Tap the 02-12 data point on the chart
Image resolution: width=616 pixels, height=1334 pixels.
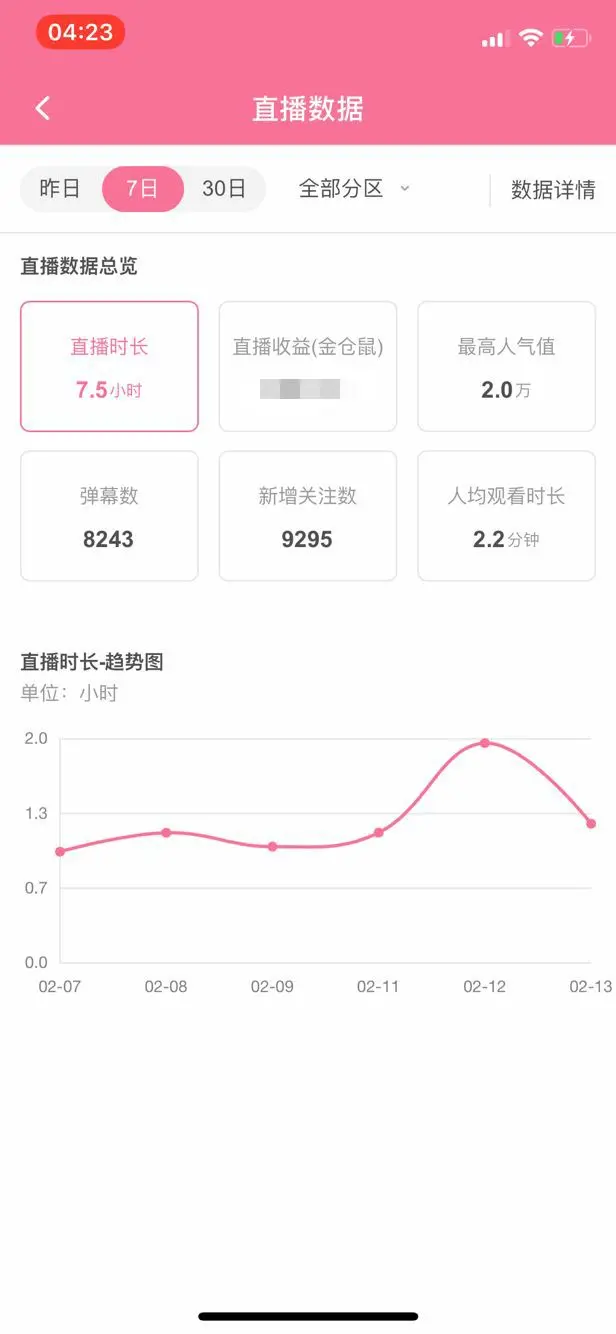(x=485, y=743)
